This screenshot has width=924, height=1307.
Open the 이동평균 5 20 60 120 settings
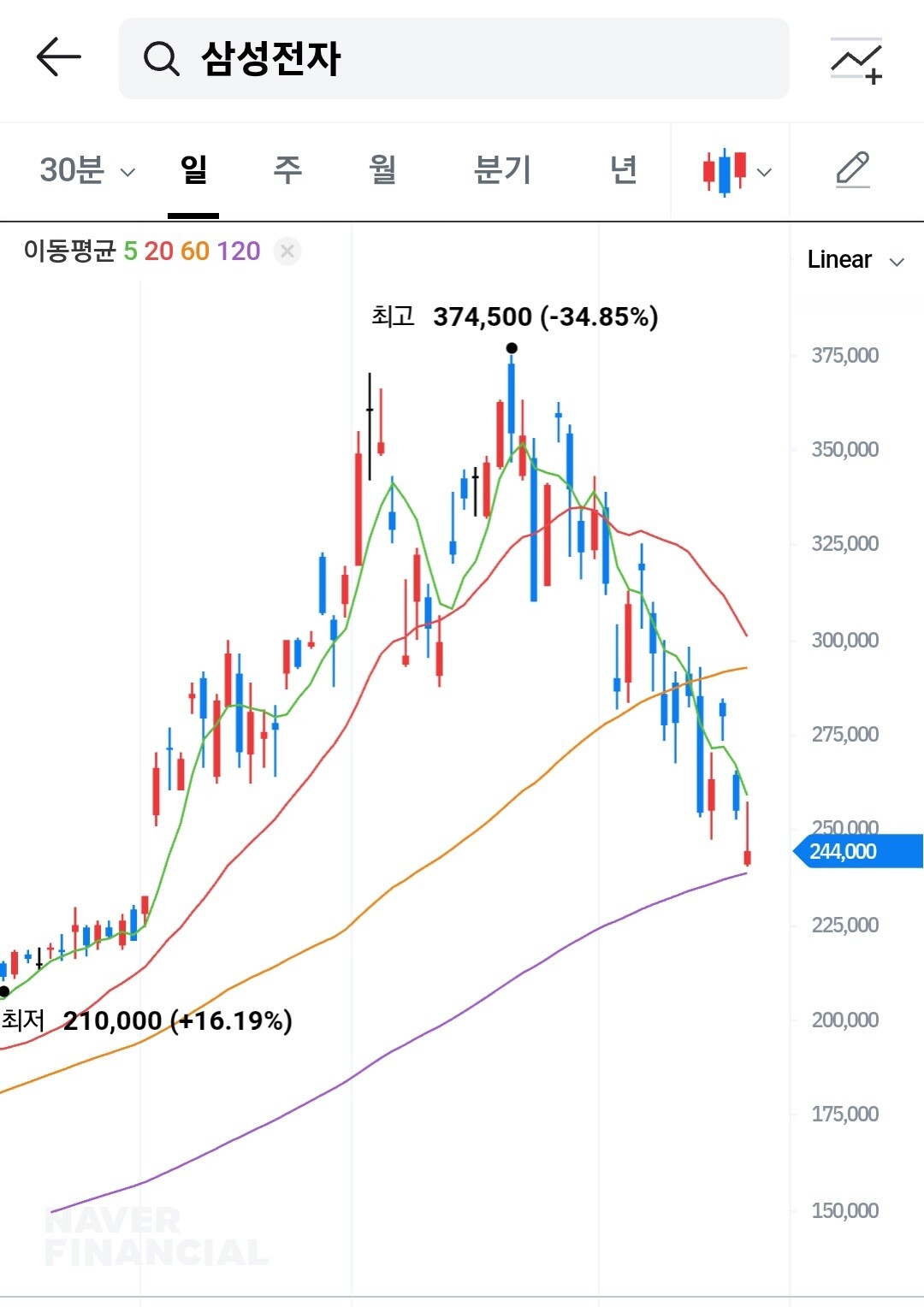[142, 251]
